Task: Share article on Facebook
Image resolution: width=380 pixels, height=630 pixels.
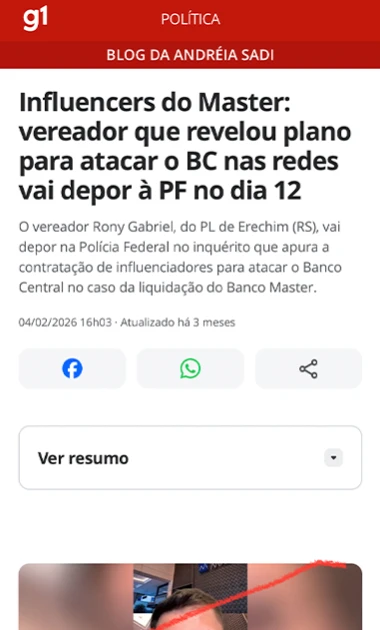Action: [x=72, y=368]
